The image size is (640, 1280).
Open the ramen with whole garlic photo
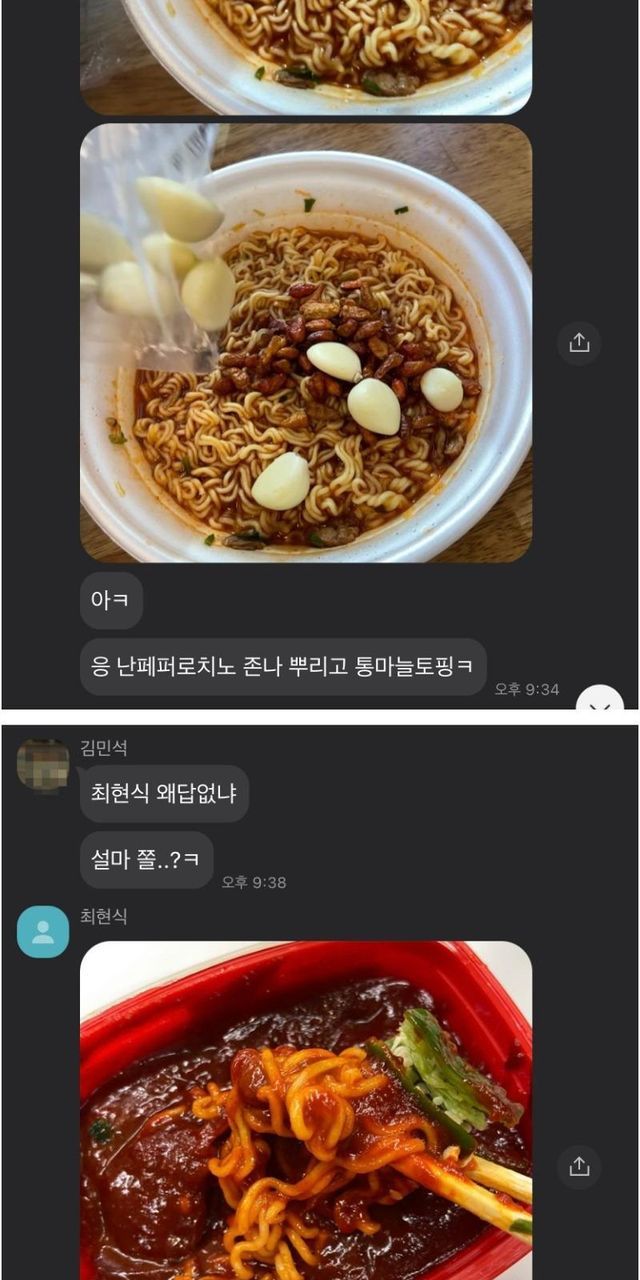pyautogui.click(x=306, y=343)
